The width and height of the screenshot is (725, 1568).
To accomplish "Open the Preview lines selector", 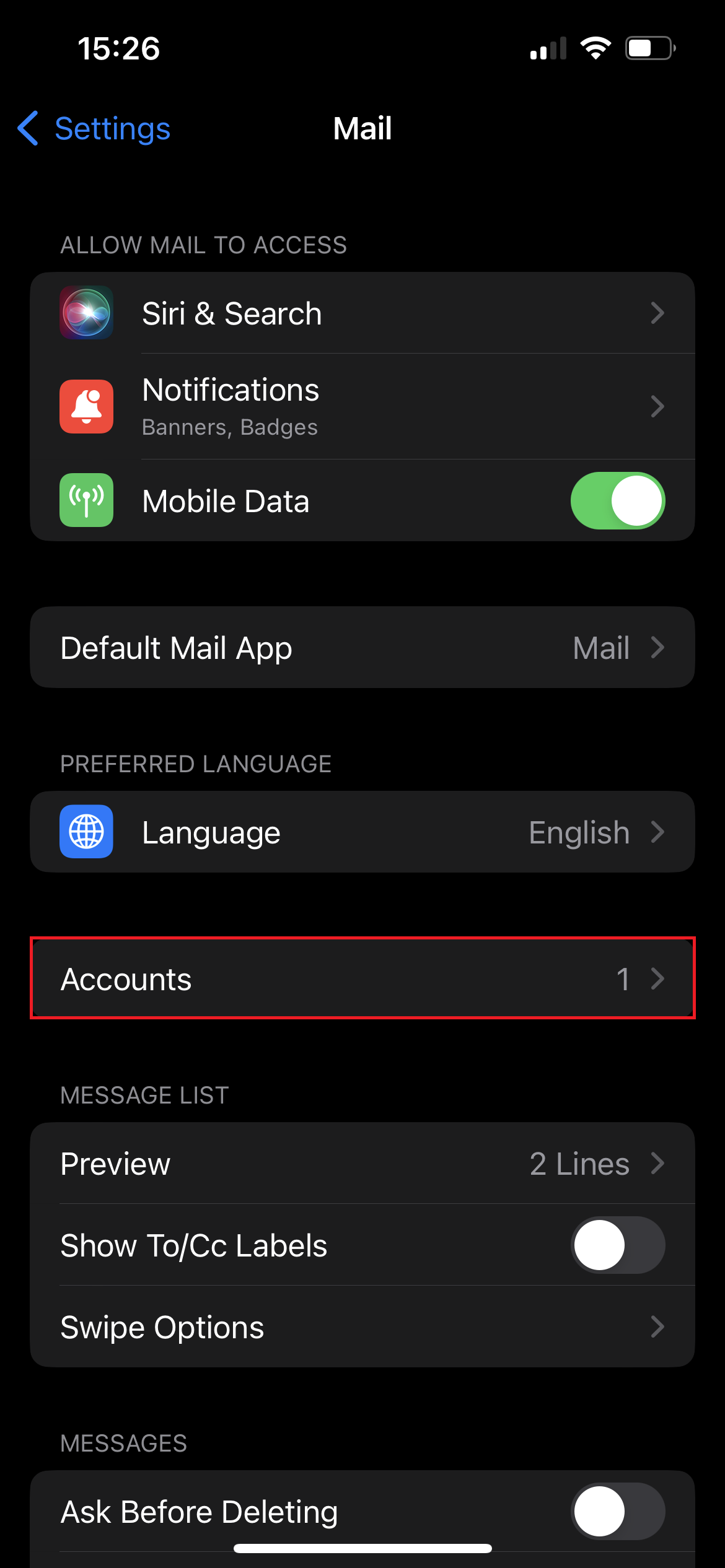I will click(x=362, y=1164).
